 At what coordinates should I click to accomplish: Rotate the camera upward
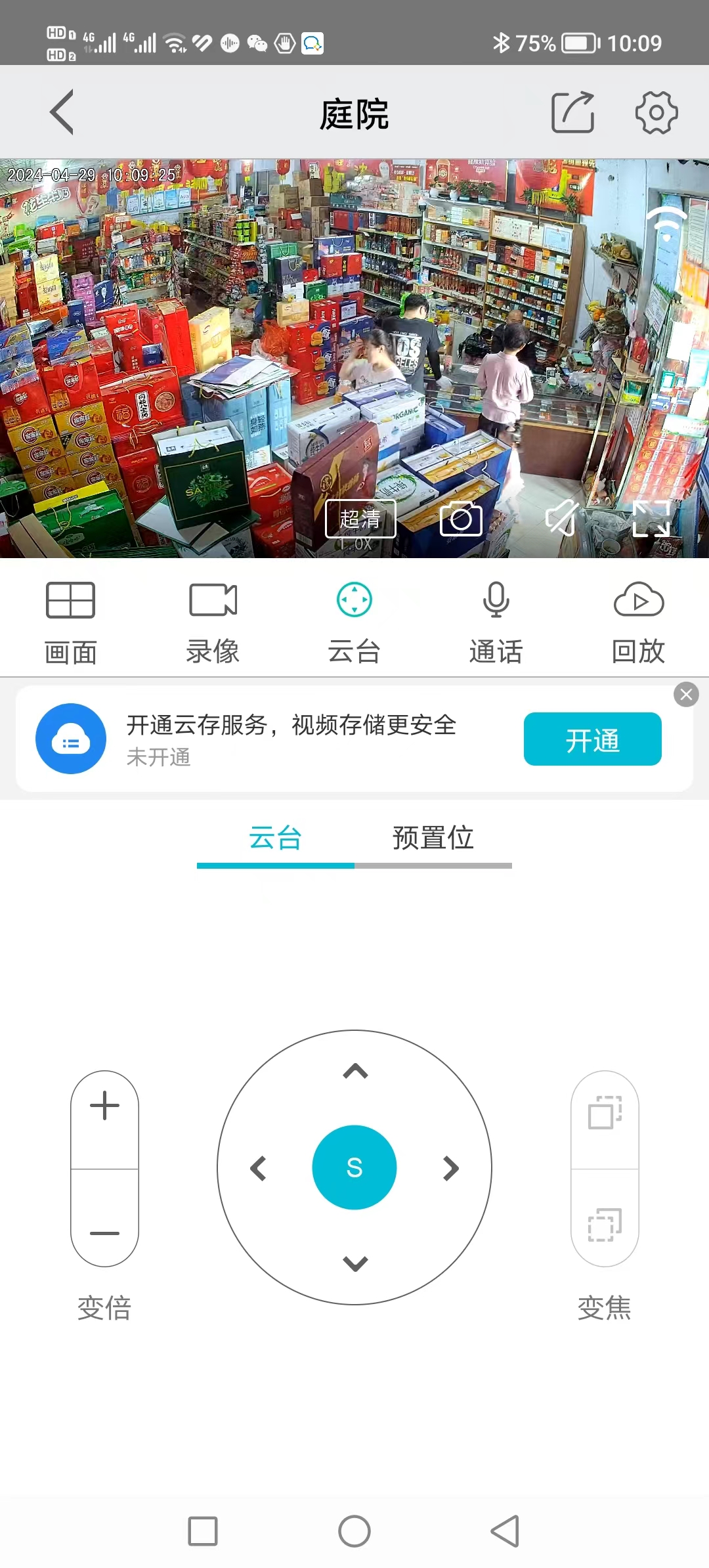[x=355, y=1072]
